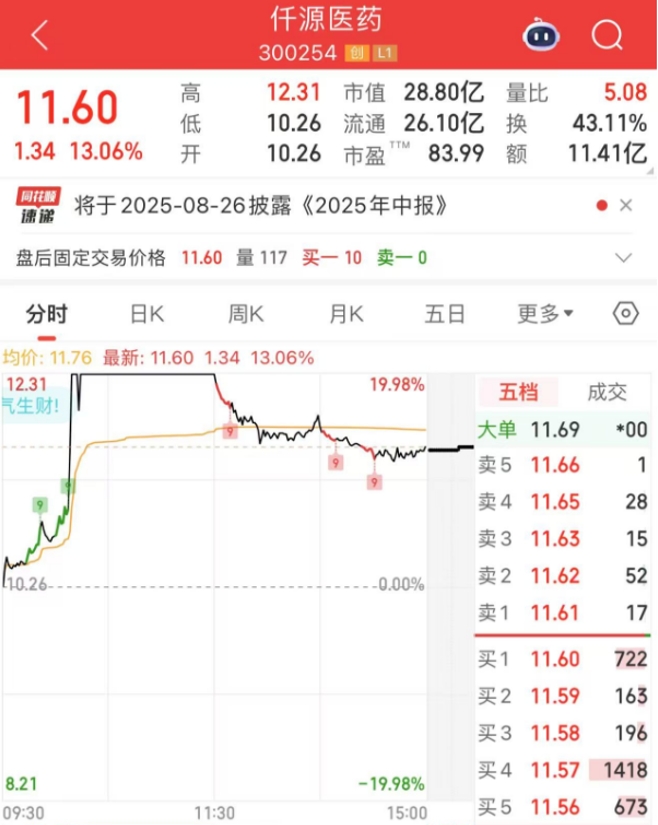The image size is (658, 825).
Task: Expand the 盘后固定交易价格 row
Action: click(624, 258)
